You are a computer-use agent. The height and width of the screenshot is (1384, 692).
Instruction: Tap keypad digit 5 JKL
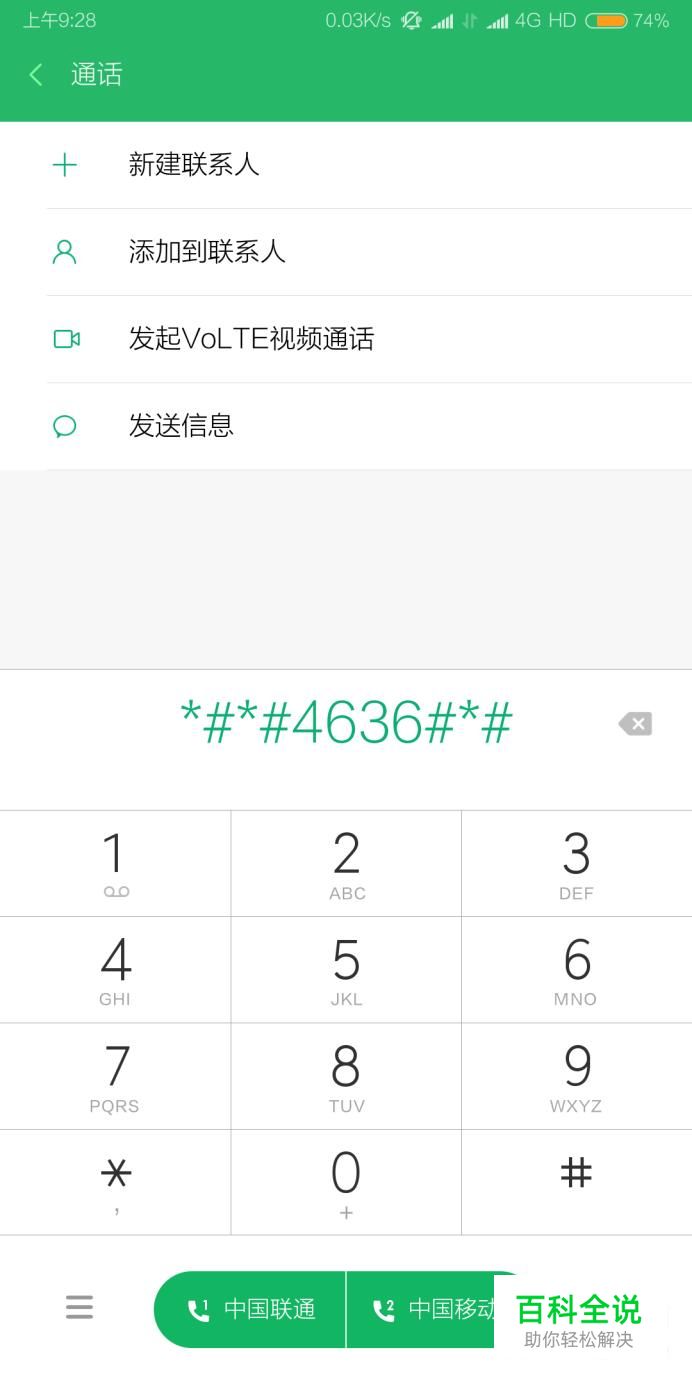346,970
